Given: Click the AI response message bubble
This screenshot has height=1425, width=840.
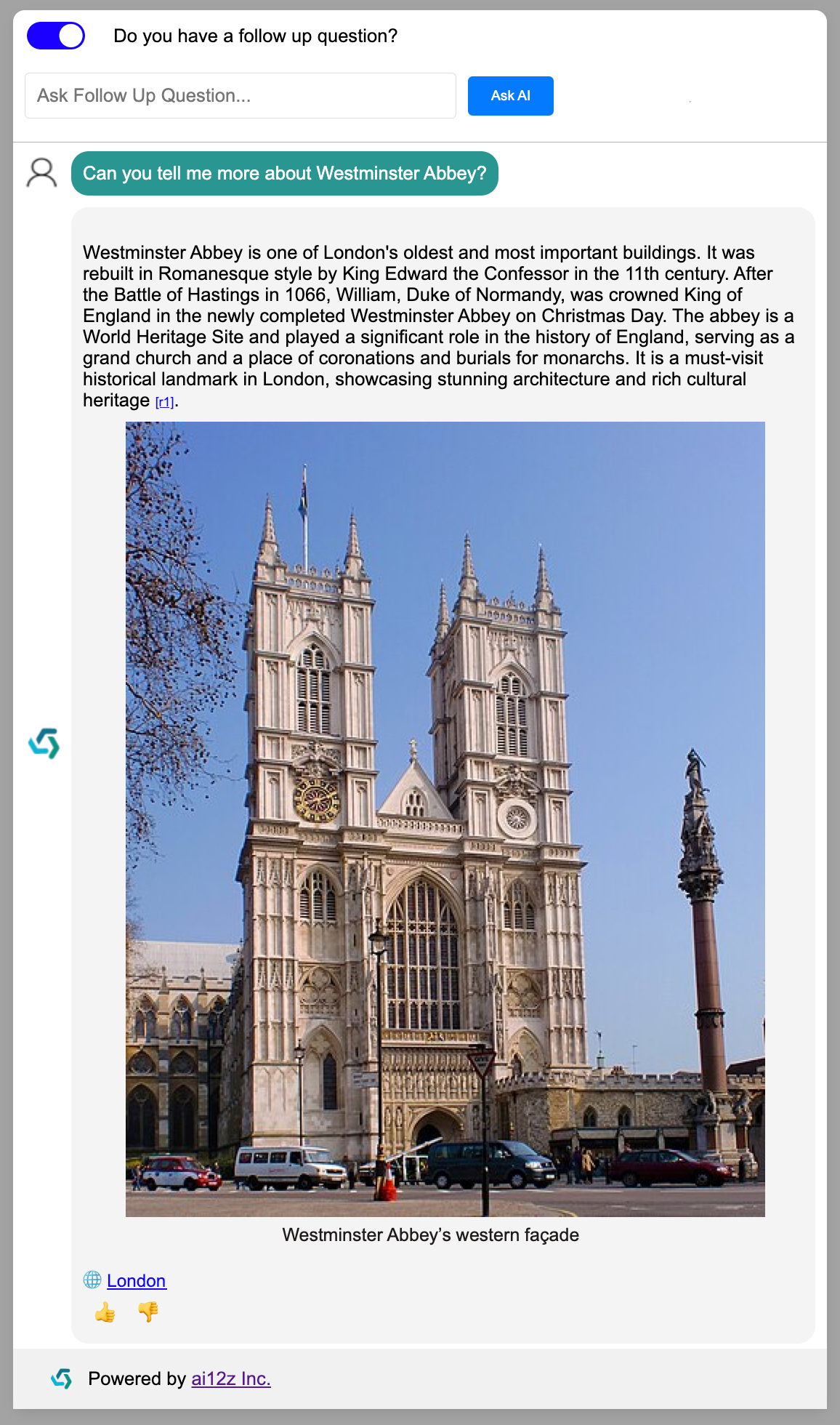Looking at the screenshot, I should click(x=436, y=326).
